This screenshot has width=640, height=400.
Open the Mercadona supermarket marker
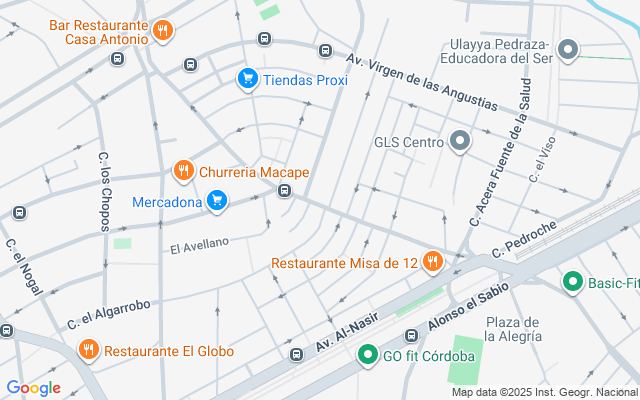pyautogui.click(x=216, y=202)
